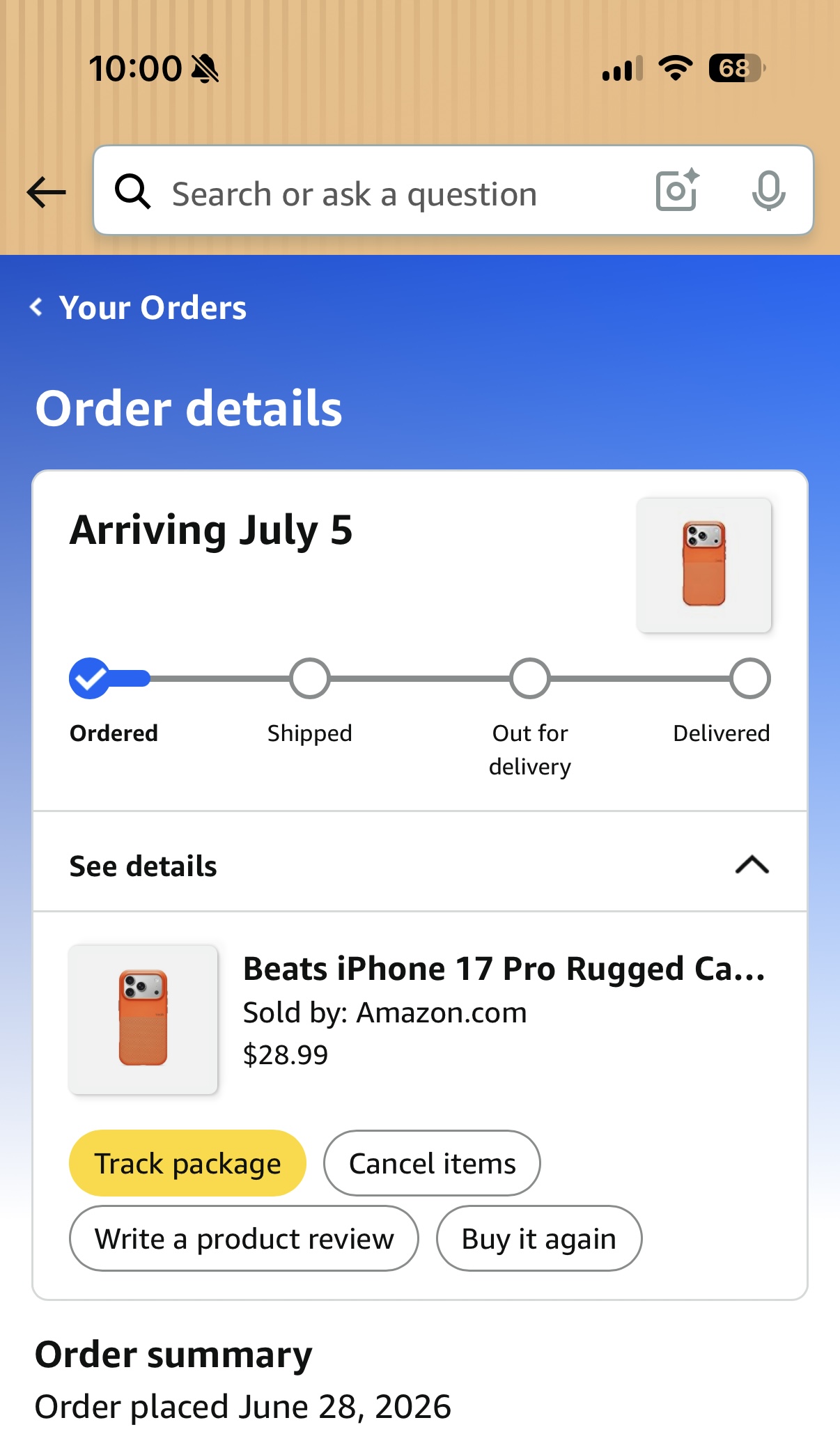
Task: Select Cancel items
Action: point(432,1163)
